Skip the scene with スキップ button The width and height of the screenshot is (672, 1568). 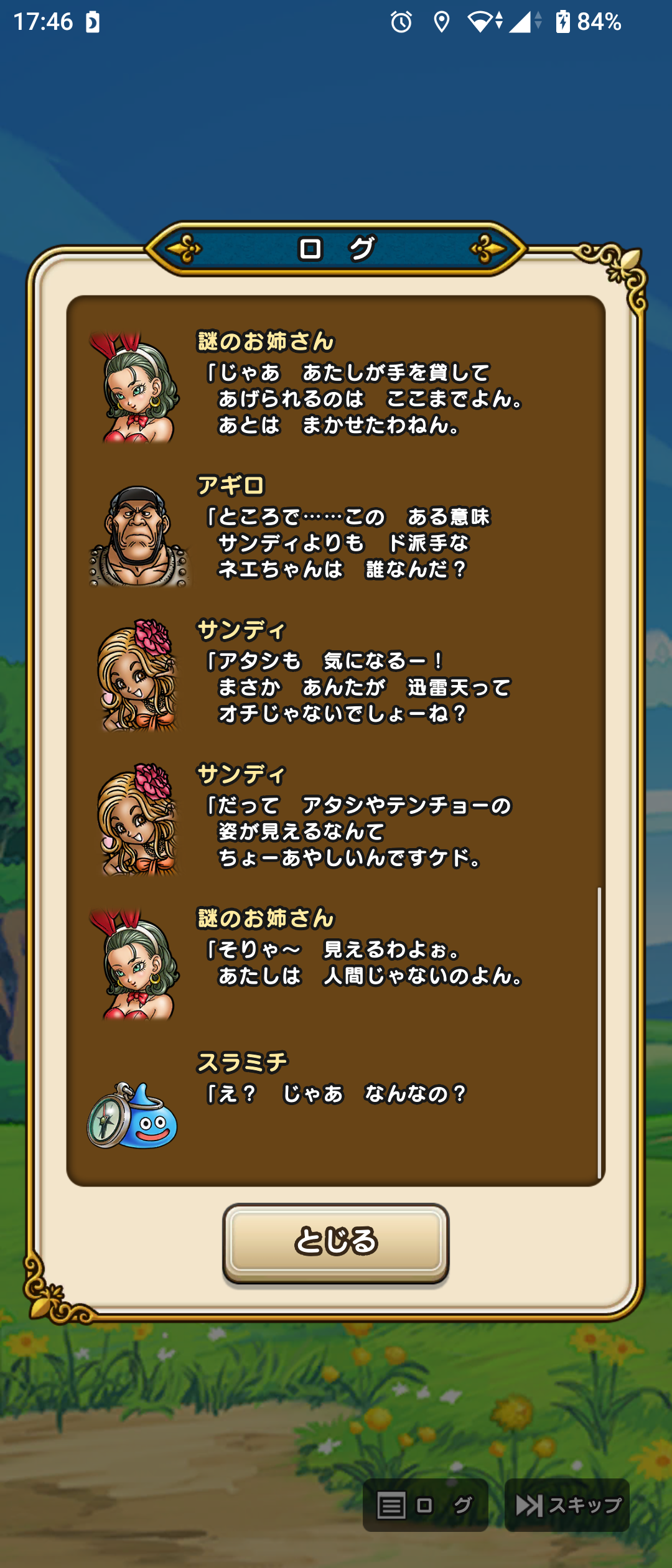pos(567,1505)
